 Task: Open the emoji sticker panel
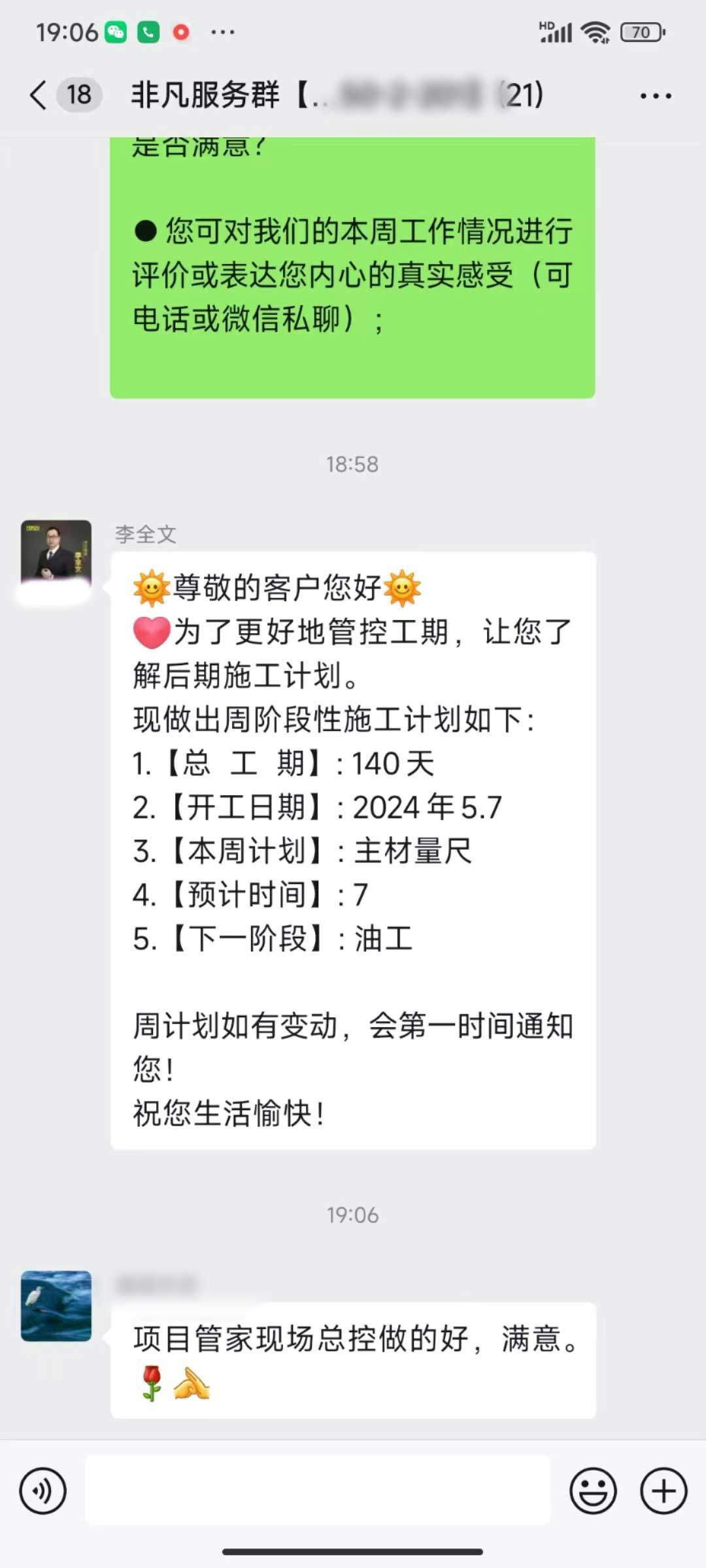pos(593,1491)
